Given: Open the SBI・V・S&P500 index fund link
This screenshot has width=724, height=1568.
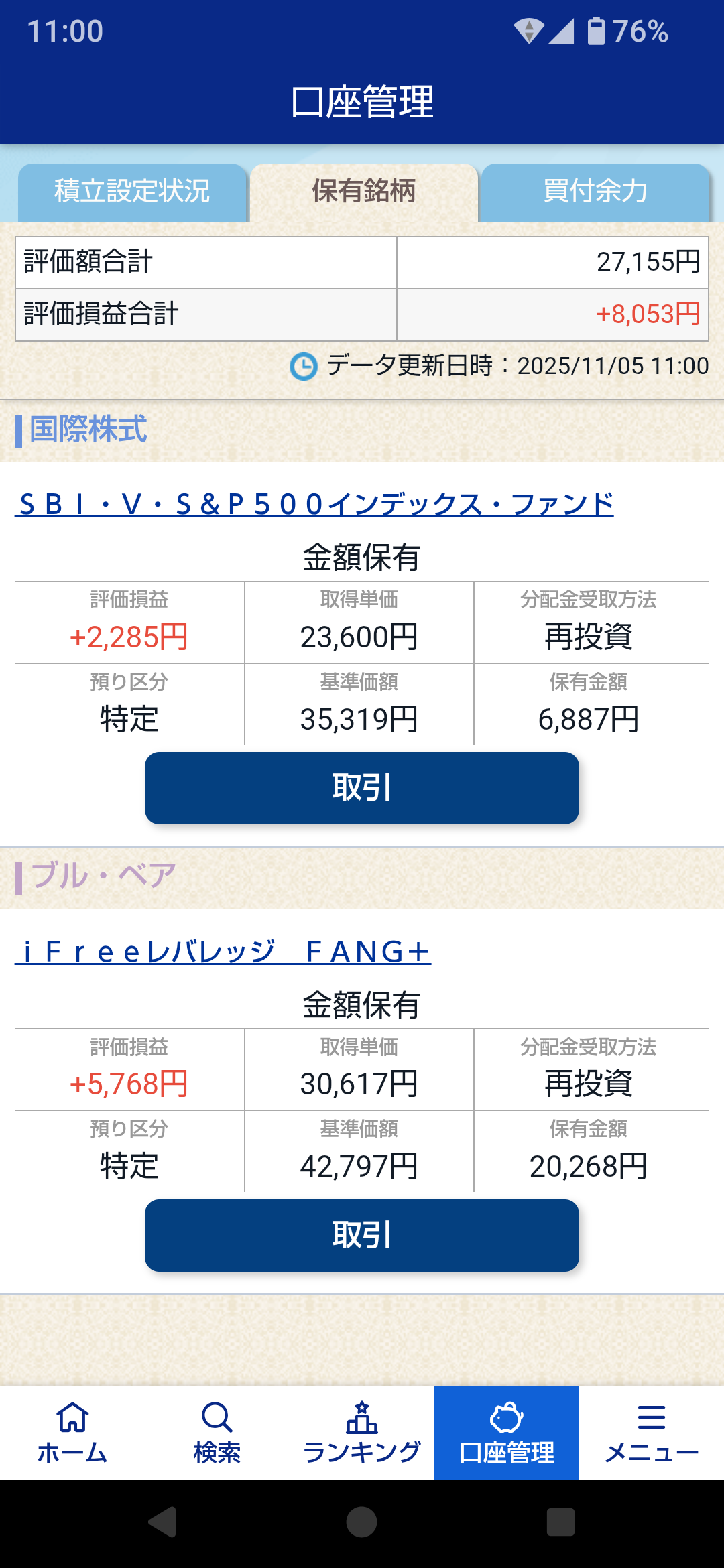Looking at the screenshot, I should (315, 504).
